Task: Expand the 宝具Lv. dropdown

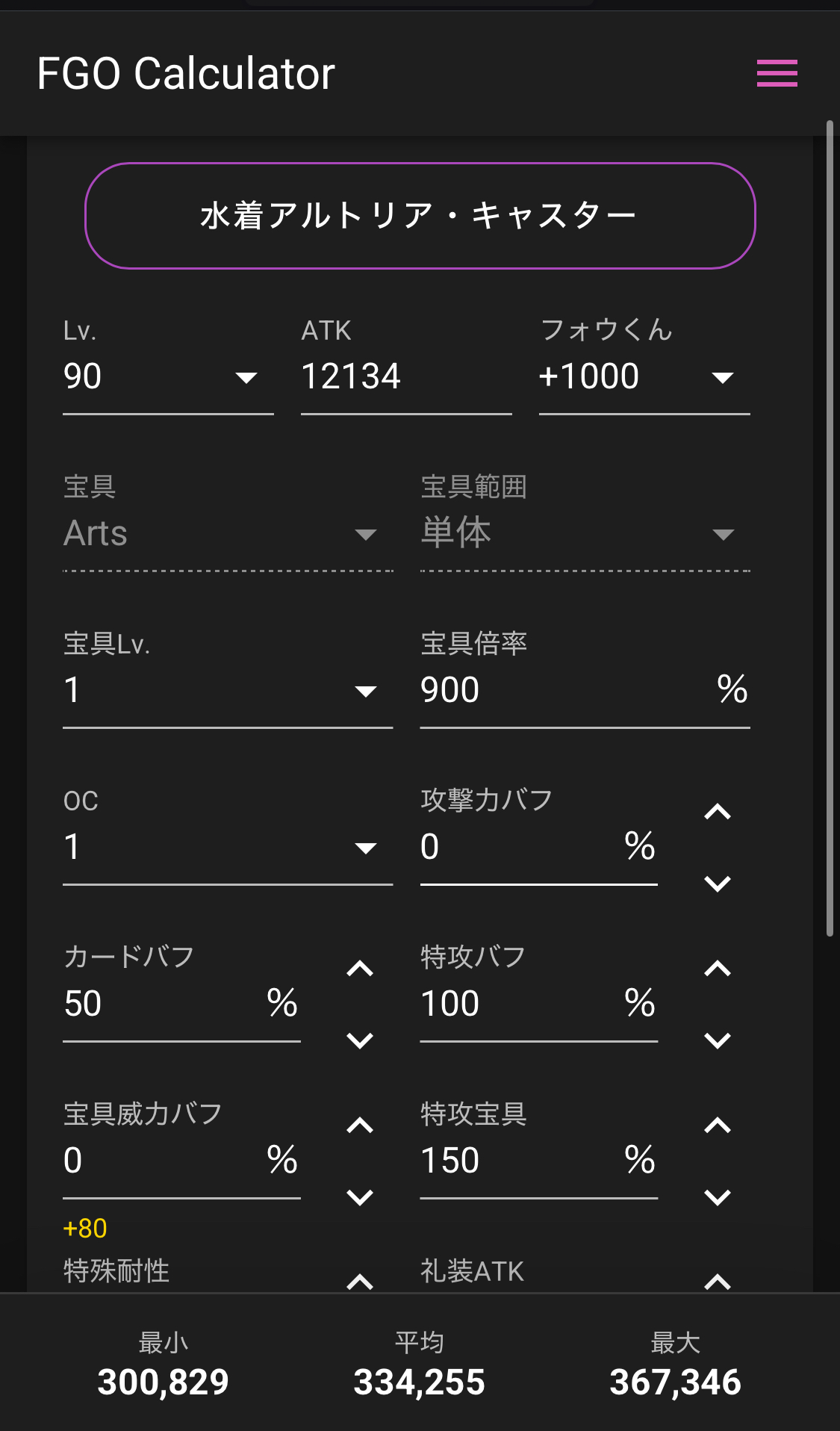Action: pos(227,690)
